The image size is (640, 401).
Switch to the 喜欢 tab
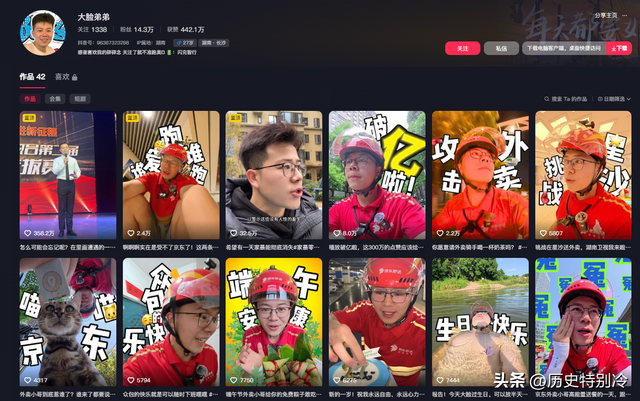pyautogui.click(x=63, y=77)
